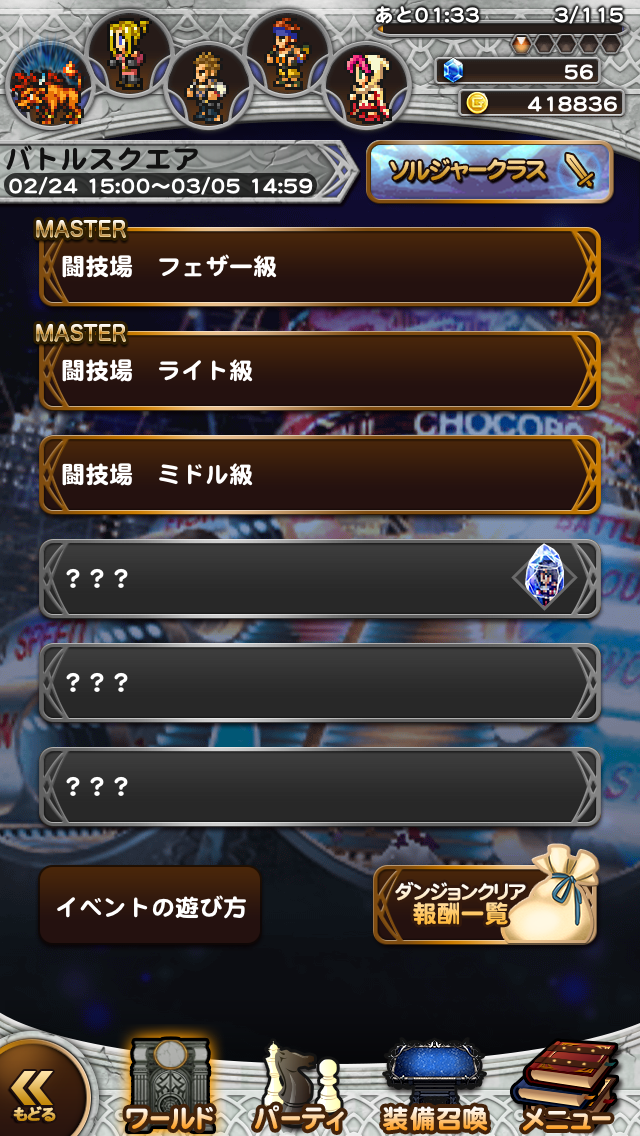Screen dimensions: 640x1136
Task: Select 闘技場 ライト級 dungeon
Action: point(320,371)
